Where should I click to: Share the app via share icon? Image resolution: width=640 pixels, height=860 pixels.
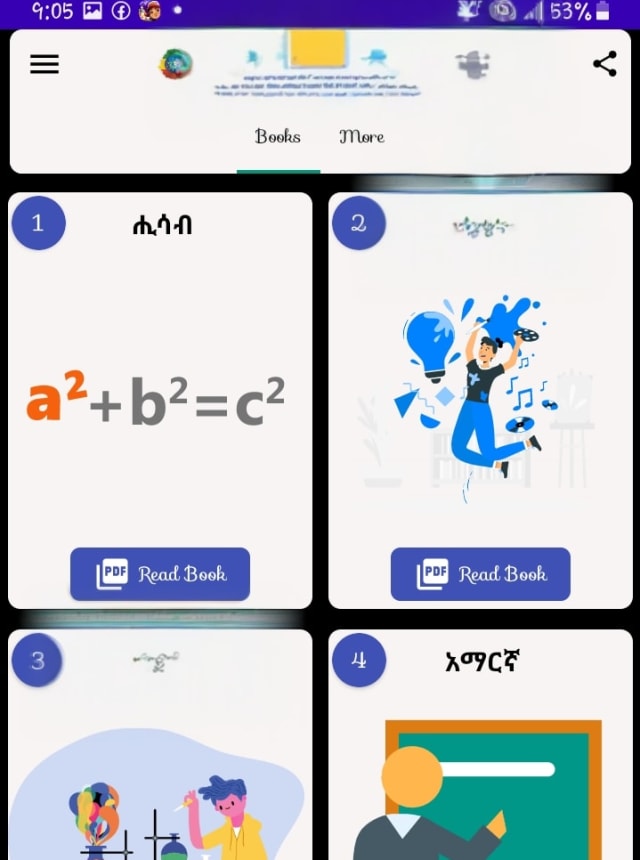(604, 64)
